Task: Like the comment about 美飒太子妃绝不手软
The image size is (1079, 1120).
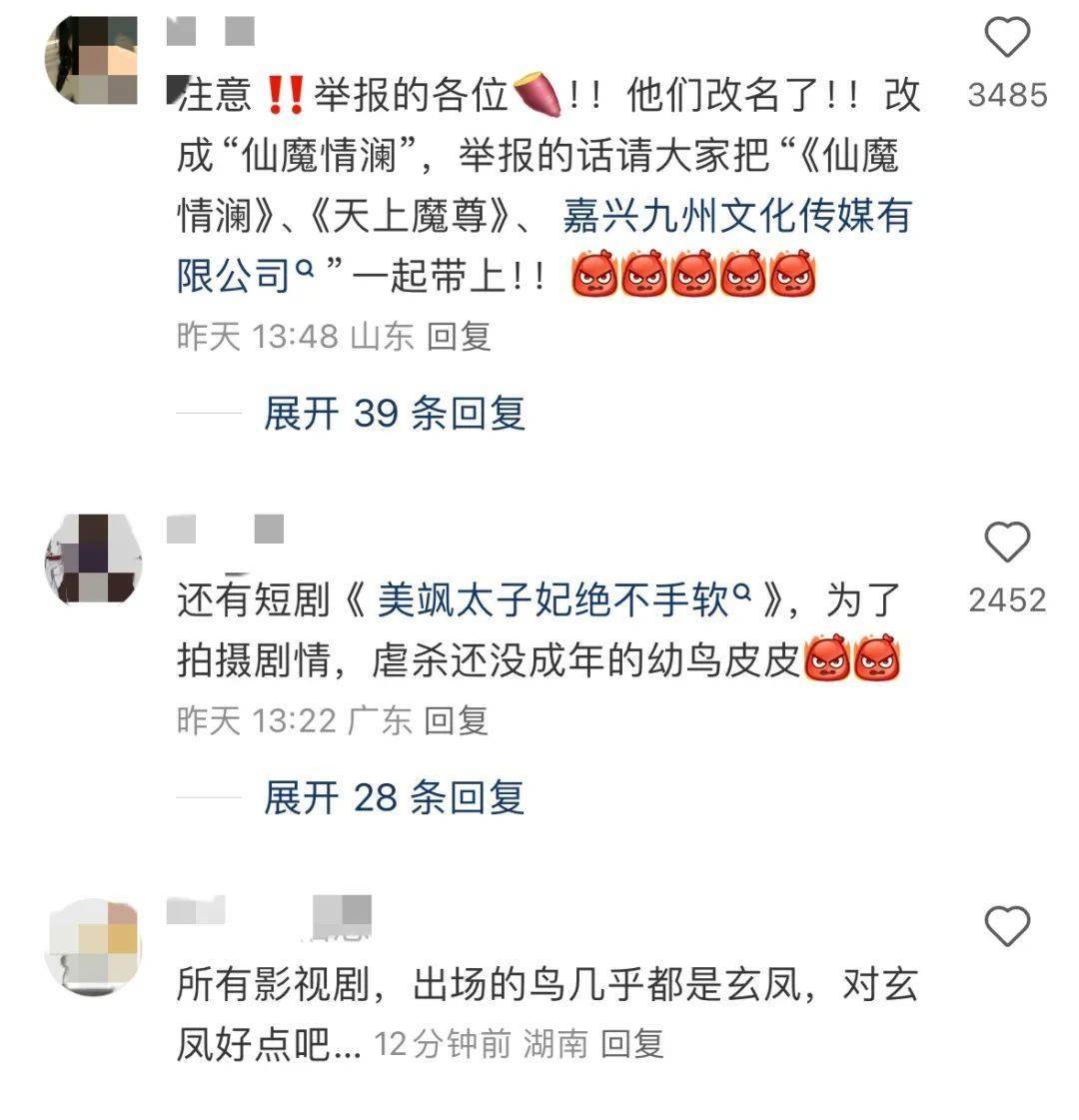Action: coord(1006,543)
